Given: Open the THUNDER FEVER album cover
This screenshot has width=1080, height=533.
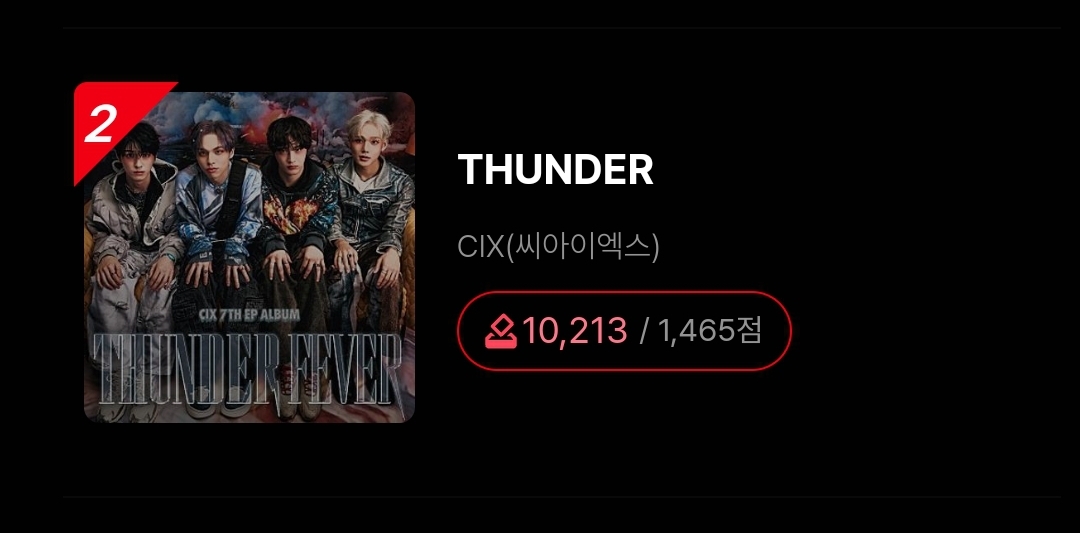Looking at the screenshot, I should pos(249,257).
